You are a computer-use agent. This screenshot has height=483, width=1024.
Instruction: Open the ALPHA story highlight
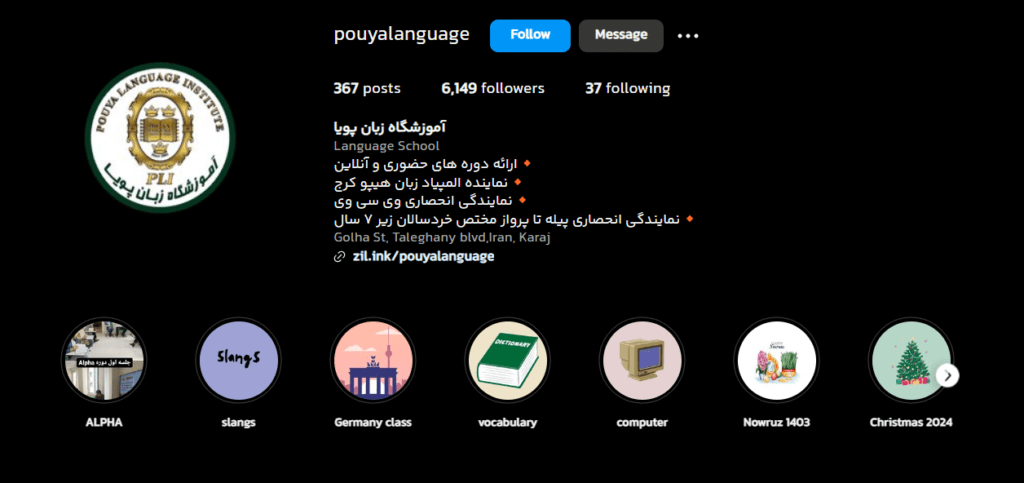(x=104, y=360)
